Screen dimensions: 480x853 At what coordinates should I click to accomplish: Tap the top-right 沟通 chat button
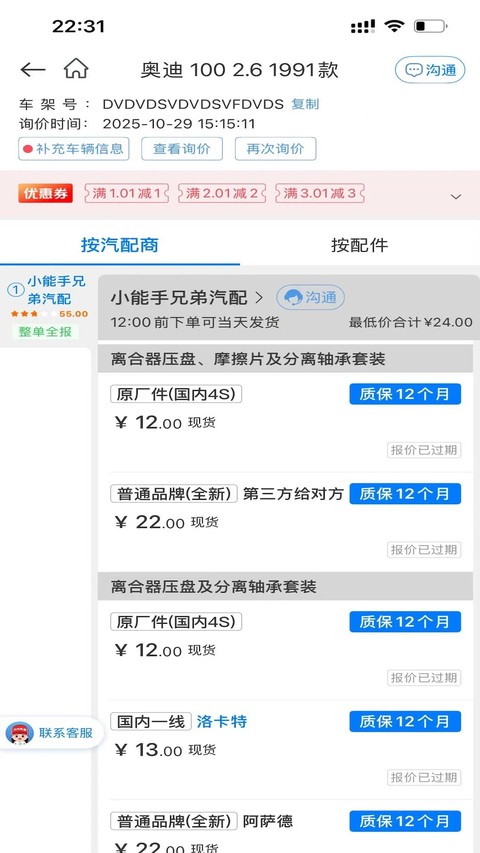(430, 70)
